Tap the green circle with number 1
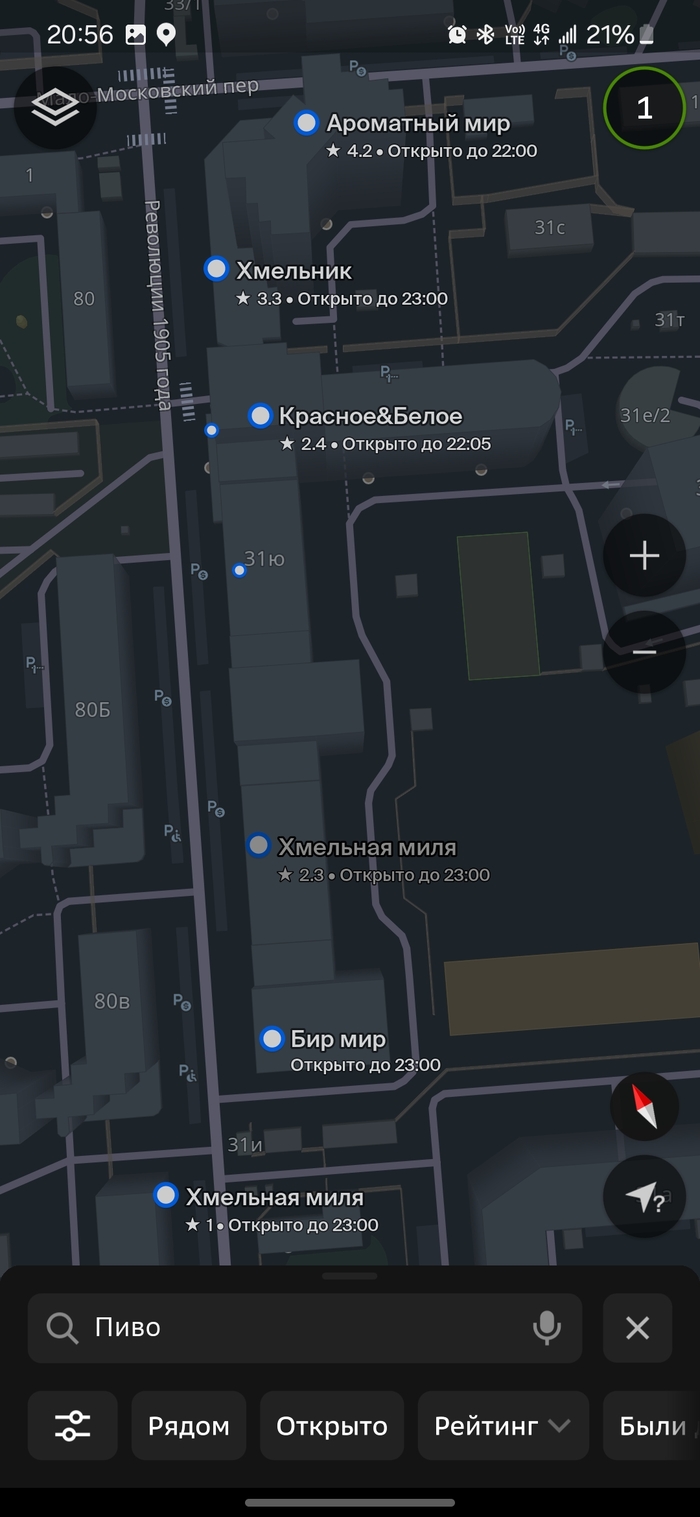The image size is (700, 1517). click(644, 108)
